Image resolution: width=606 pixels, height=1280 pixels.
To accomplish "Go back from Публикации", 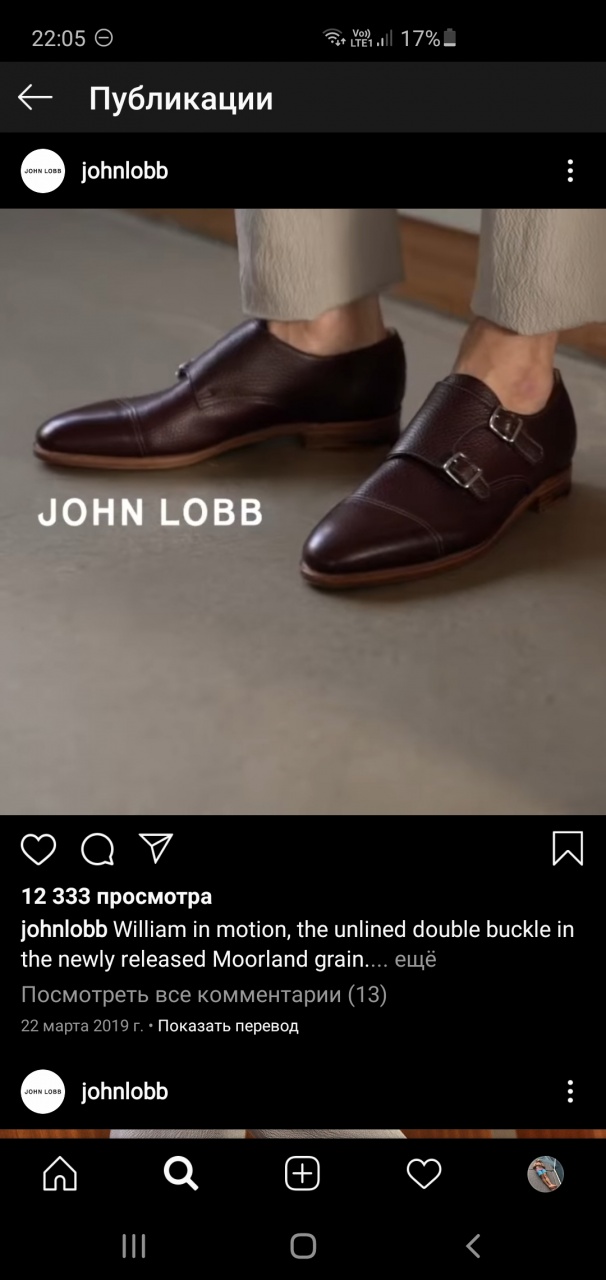I will pyautogui.click(x=35, y=97).
